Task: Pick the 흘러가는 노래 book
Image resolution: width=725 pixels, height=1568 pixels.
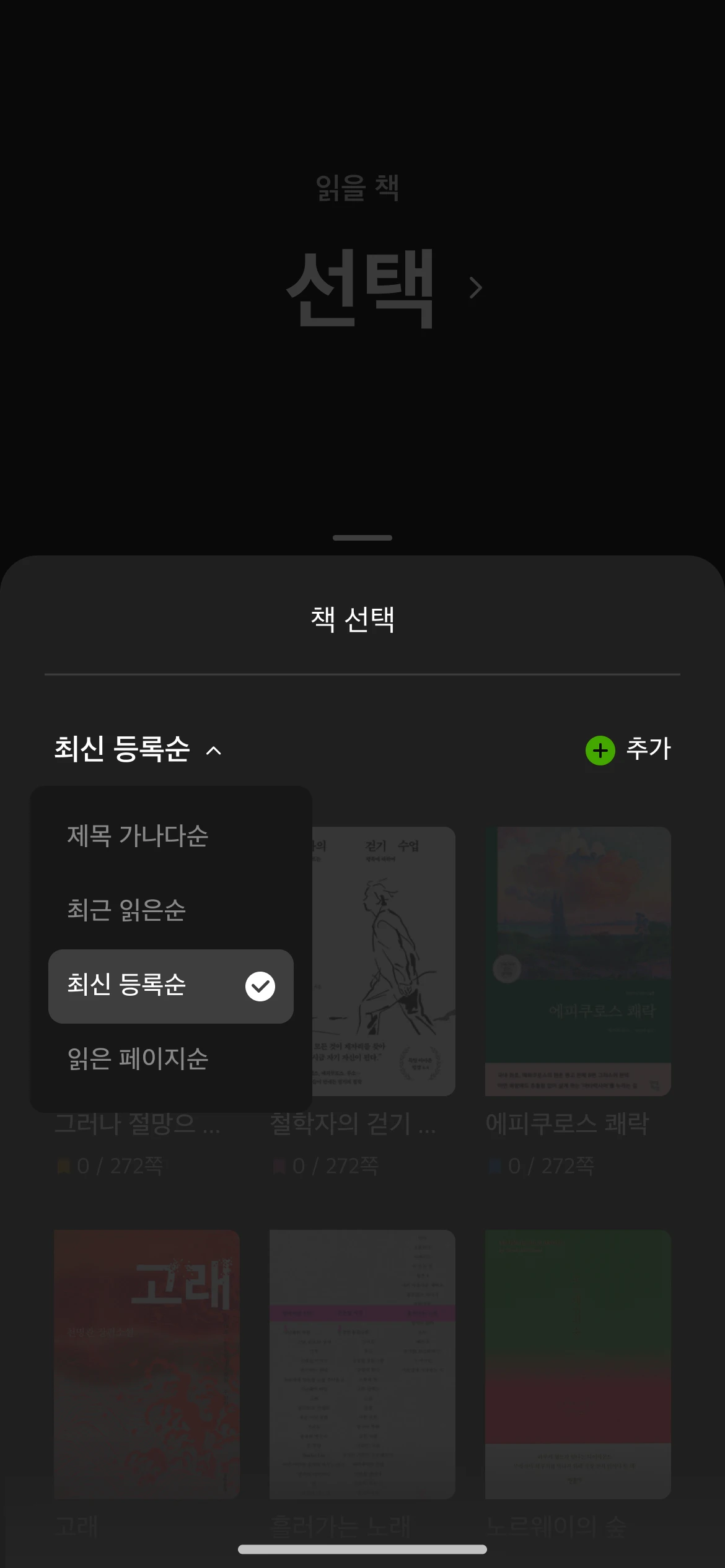Action: click(x=362, y=1364)
